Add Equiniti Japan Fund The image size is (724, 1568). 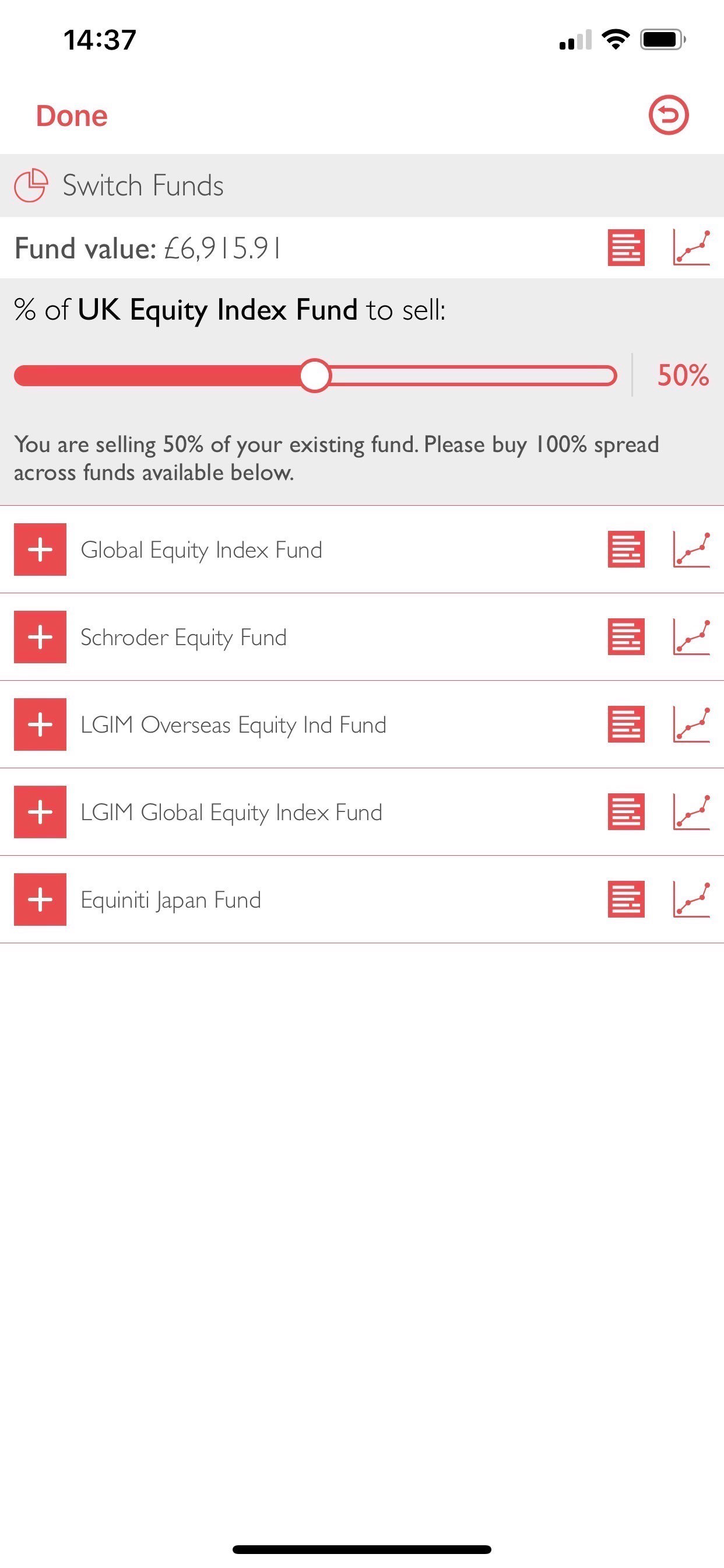40,900
